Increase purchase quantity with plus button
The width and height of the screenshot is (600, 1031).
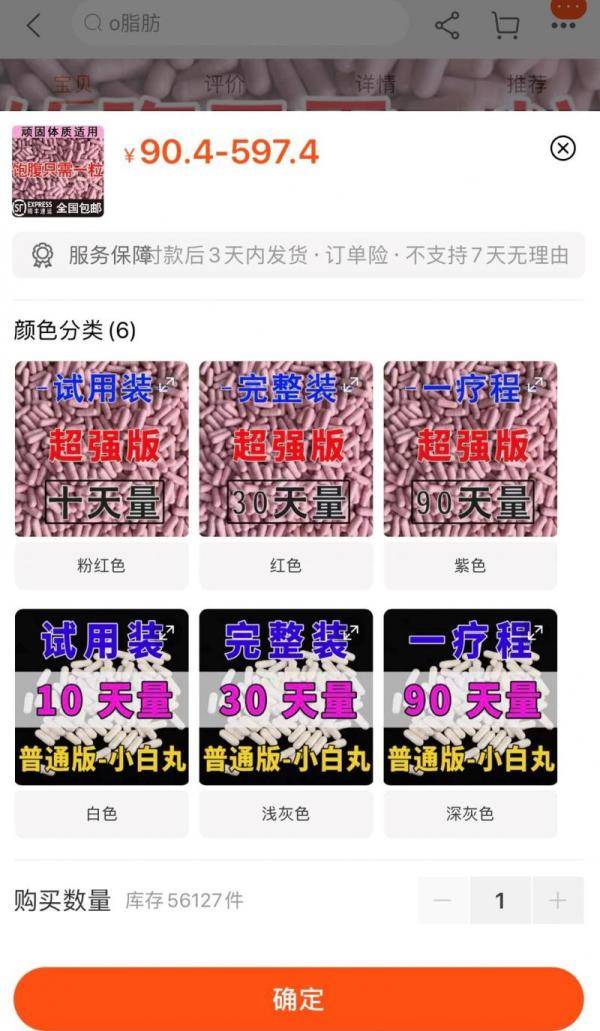pos(557,901)
